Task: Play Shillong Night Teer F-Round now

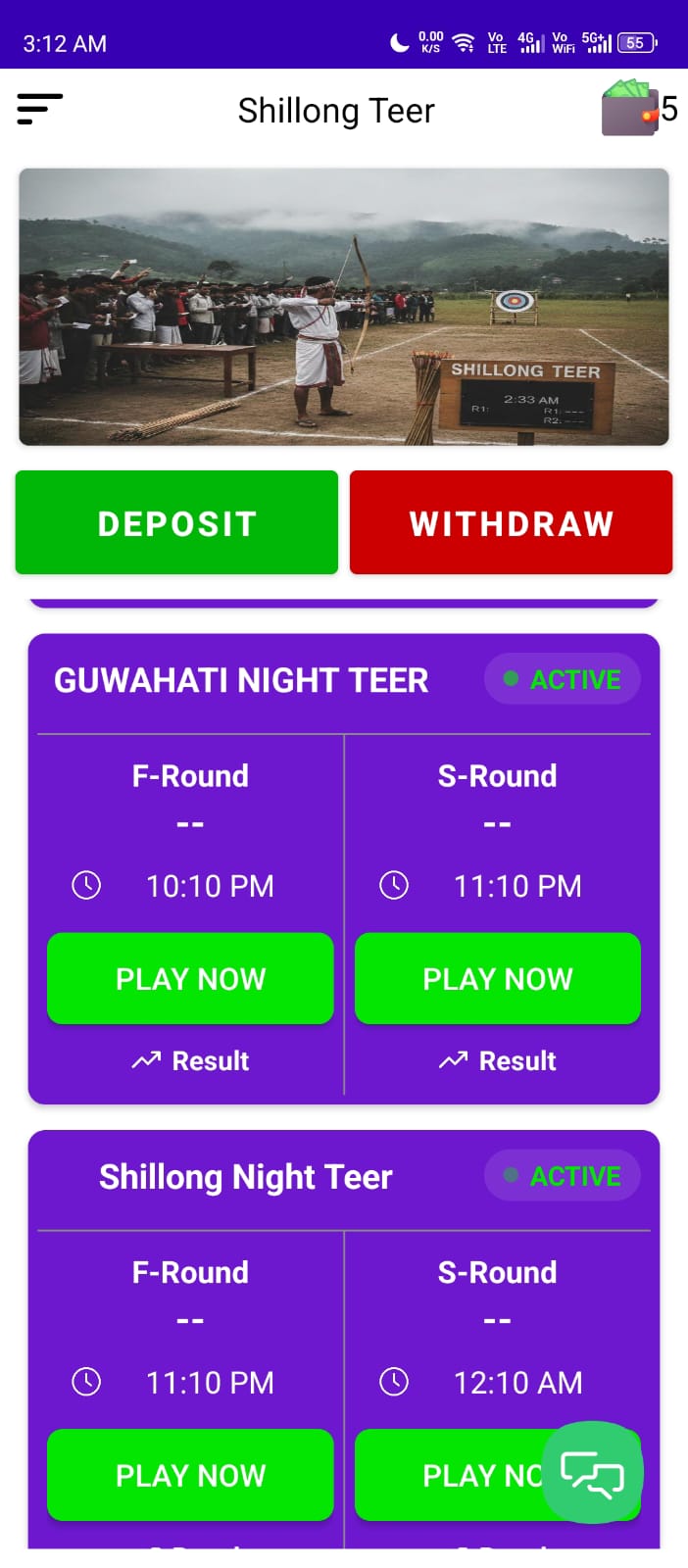Action: pos(190,1474)
